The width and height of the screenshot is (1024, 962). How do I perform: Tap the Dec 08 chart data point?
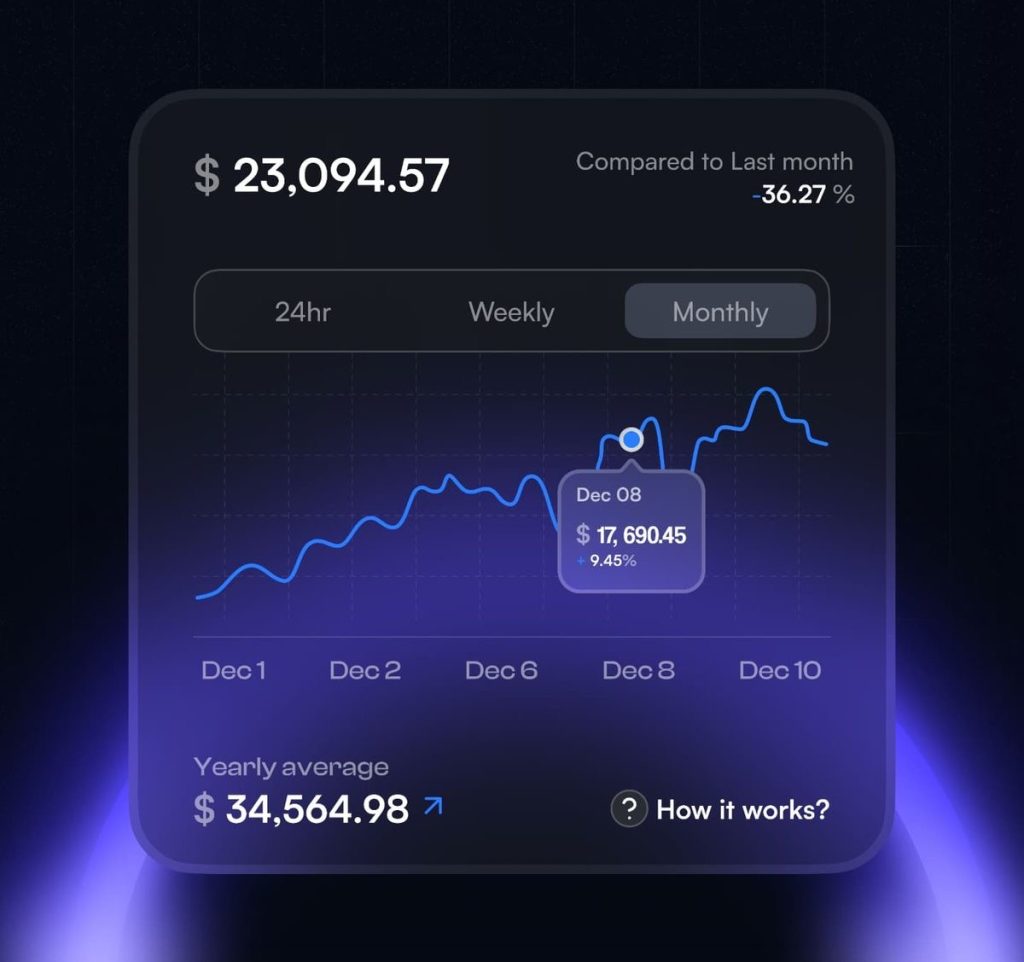(x=631, y=440)
